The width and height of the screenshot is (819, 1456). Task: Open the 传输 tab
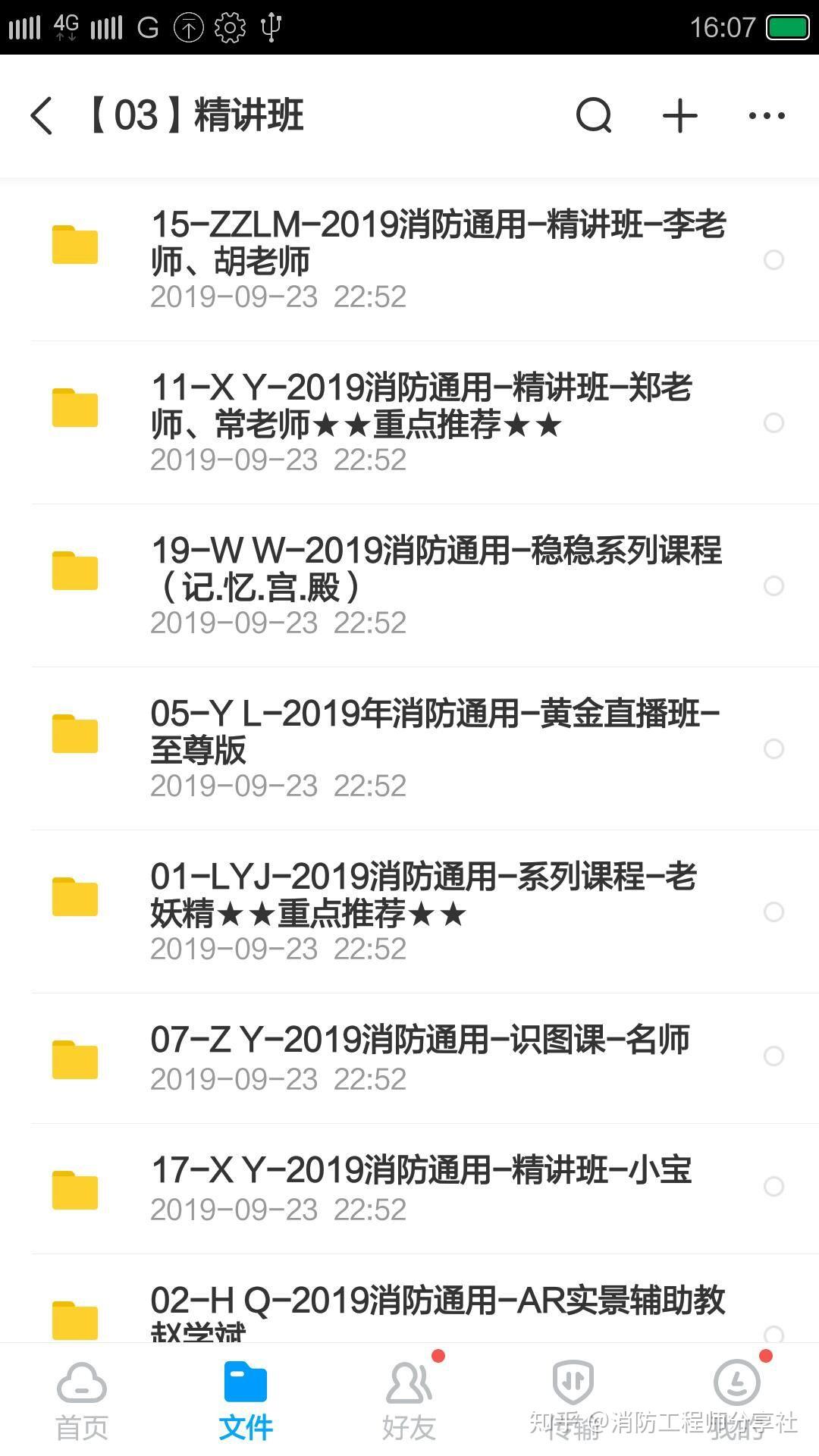[x=573, y=1401]
